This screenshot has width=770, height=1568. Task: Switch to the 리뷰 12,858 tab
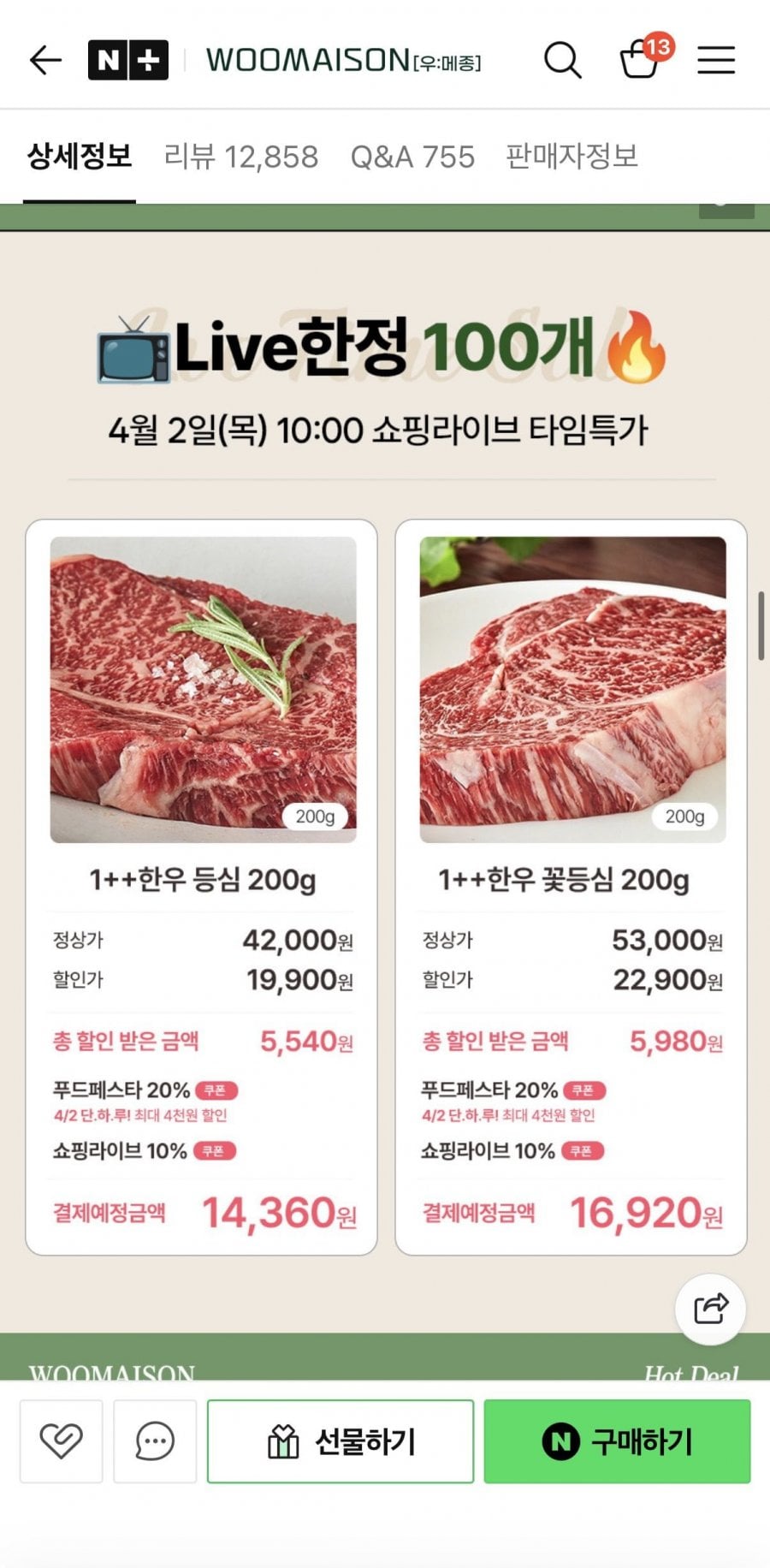[x=240, y=157]
